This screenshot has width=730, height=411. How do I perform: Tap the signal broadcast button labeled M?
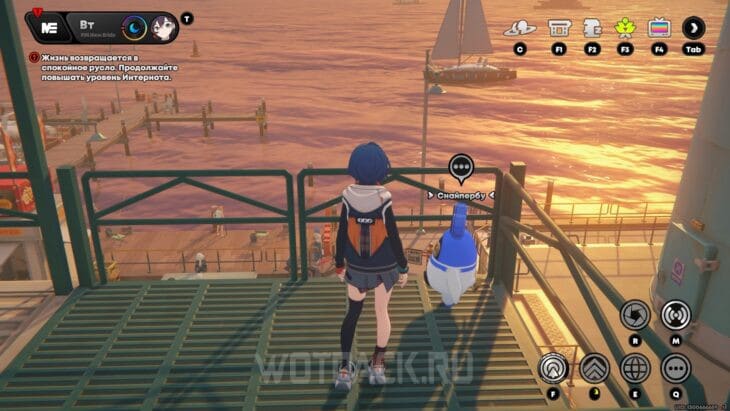click(676, 315)
